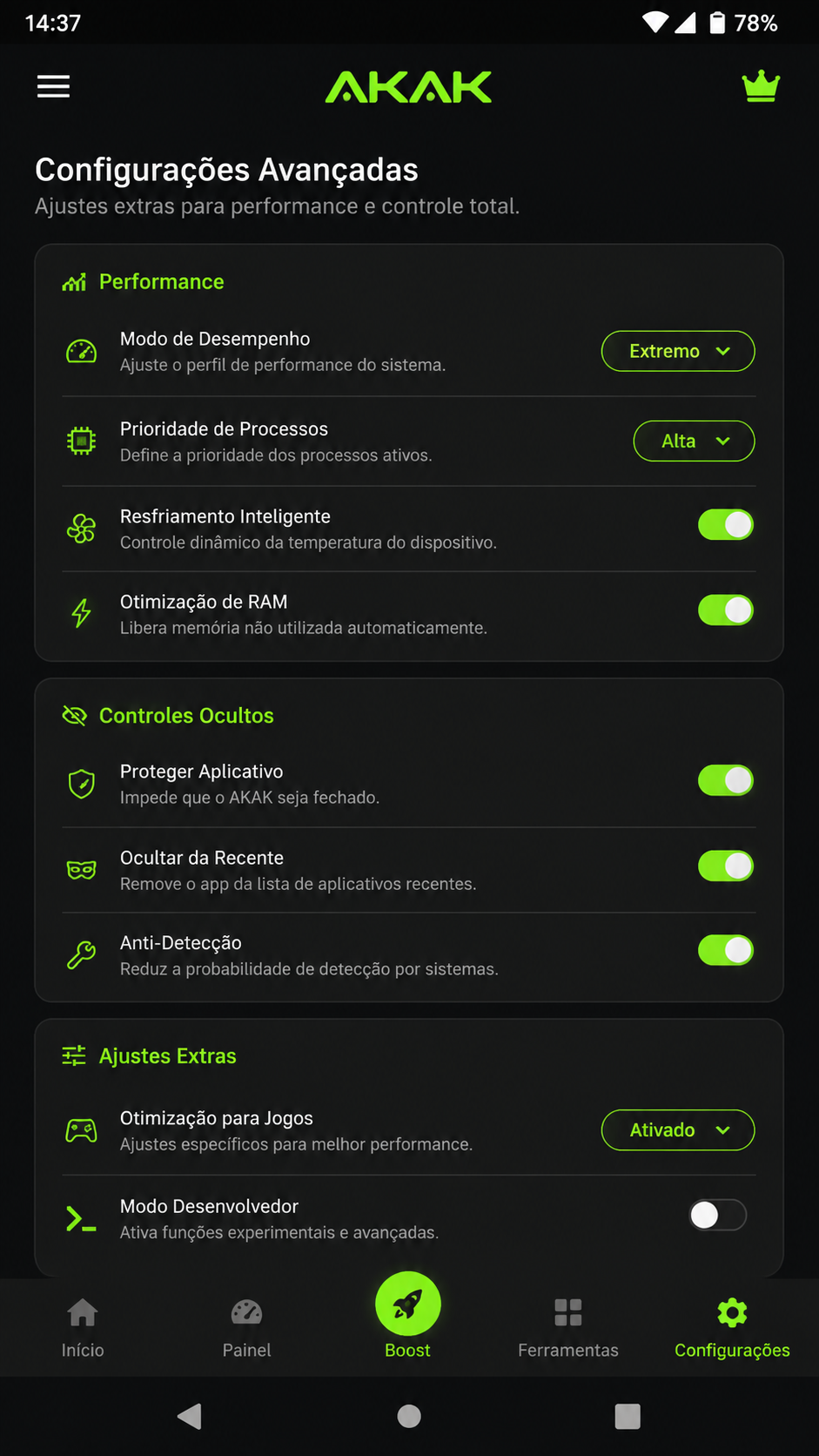Open the hamburger drawer menu
Image resolution: width=819 pixels, height=1456 pixels.
53,86
